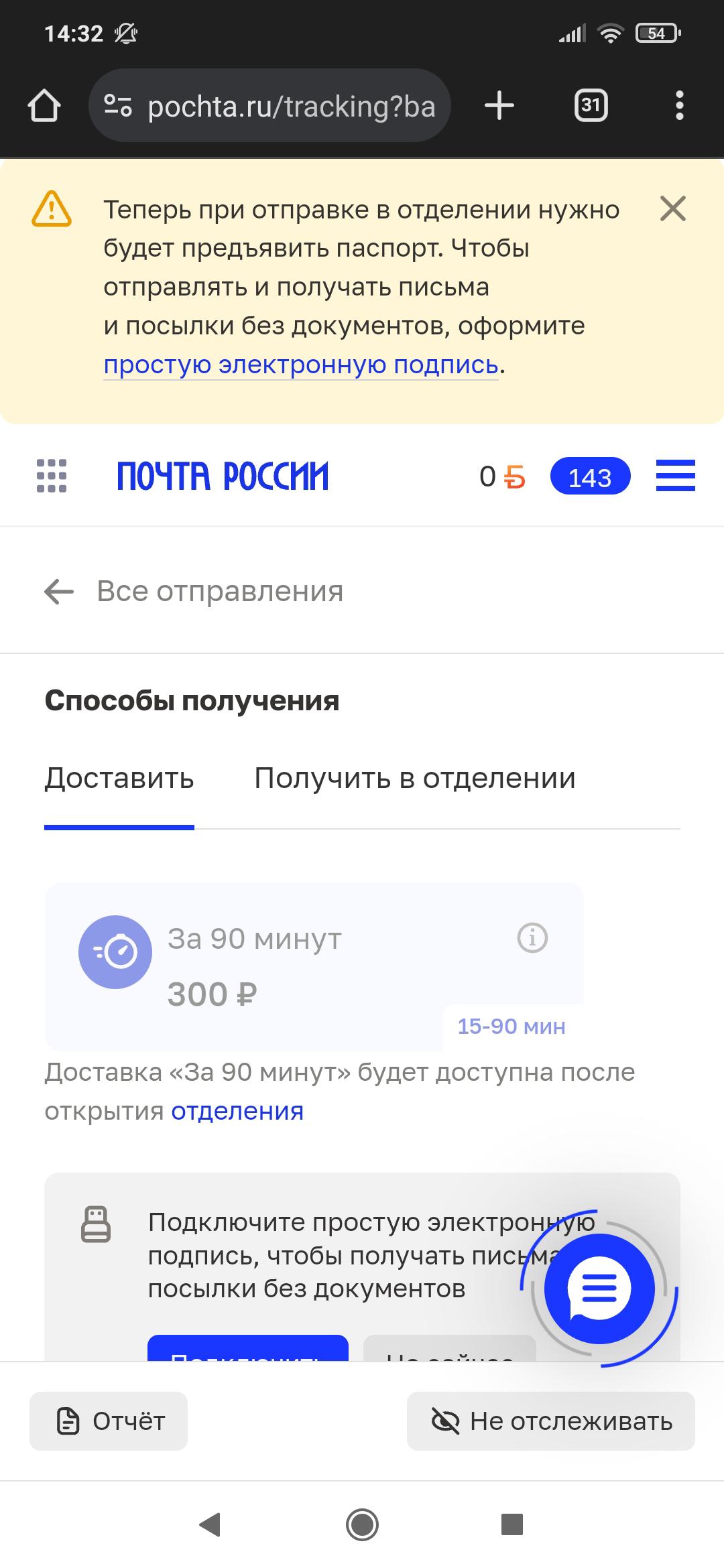724x1568 pixels.
Task: Dismiss the passport notice banner
Action: tap(672, 209)
